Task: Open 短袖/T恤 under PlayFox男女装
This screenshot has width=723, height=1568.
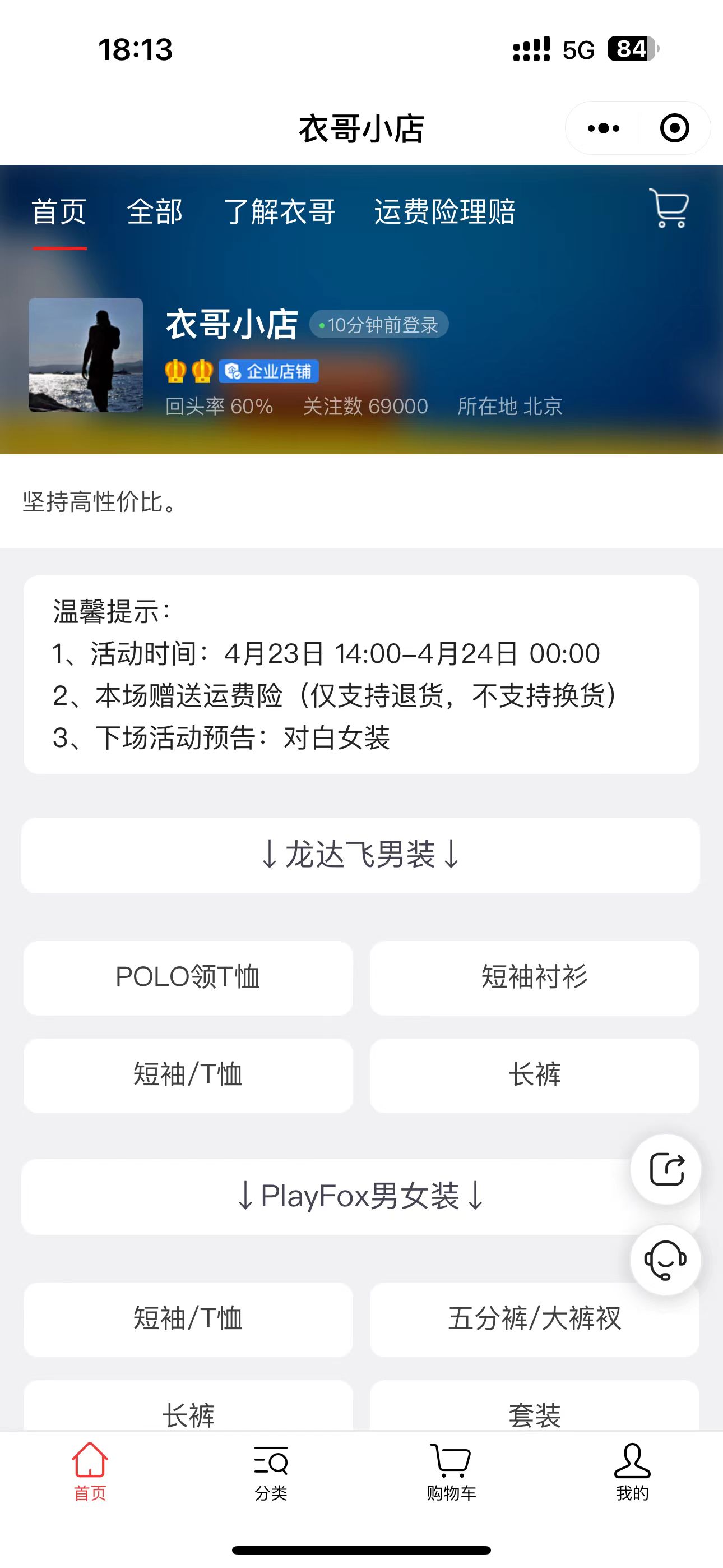Action: pos(187,1319)
